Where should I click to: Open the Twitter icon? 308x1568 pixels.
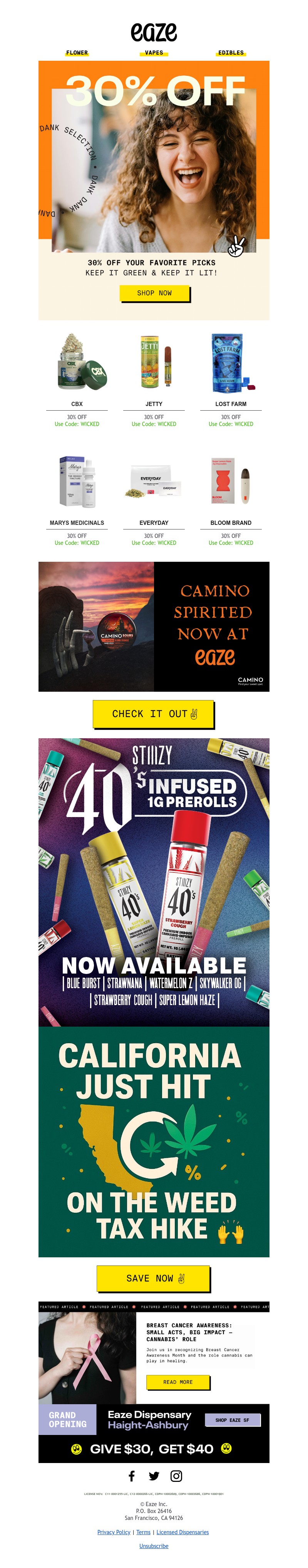(154, 1475)
